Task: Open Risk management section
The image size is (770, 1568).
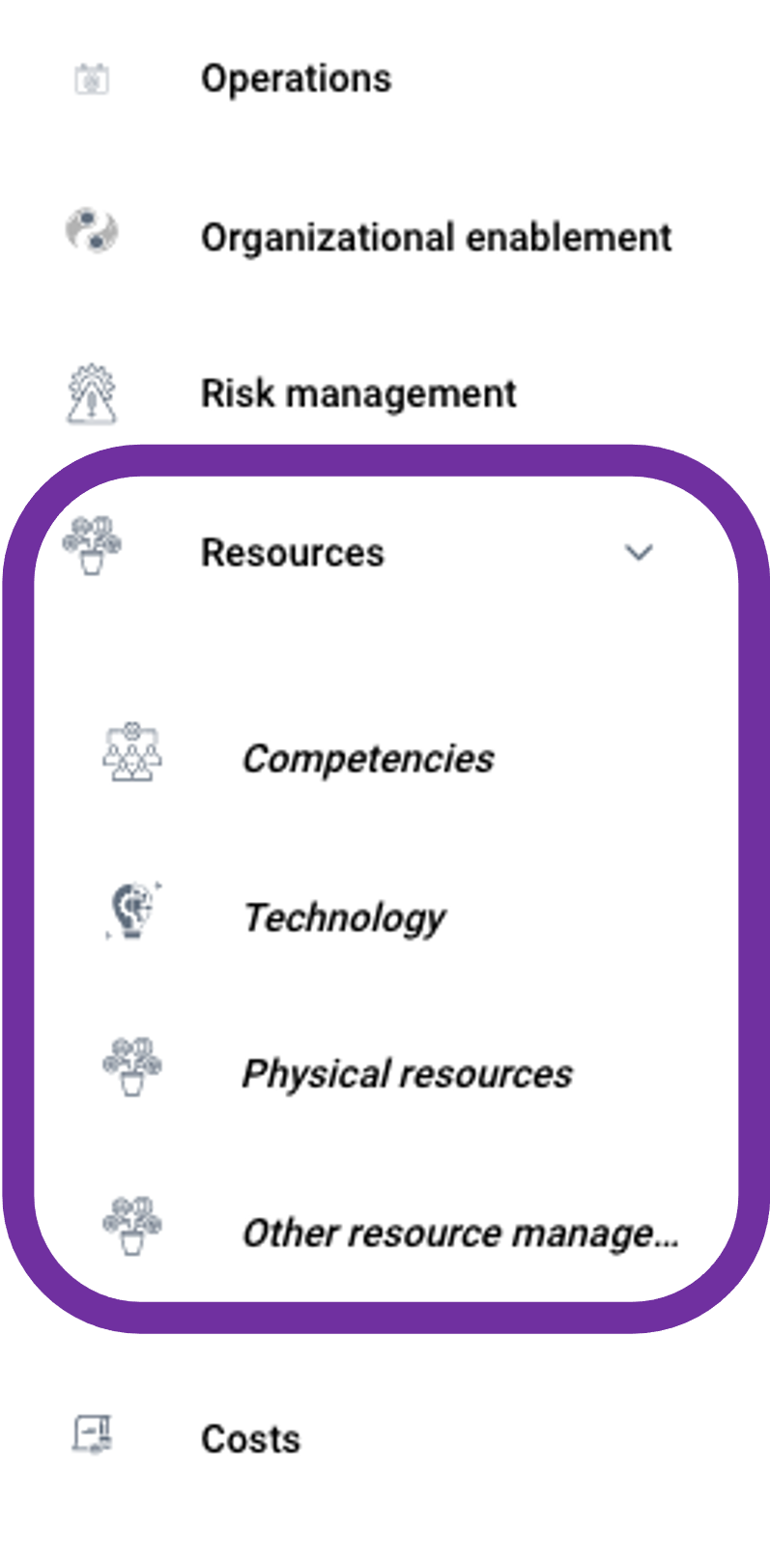Action: click(358, 394)
